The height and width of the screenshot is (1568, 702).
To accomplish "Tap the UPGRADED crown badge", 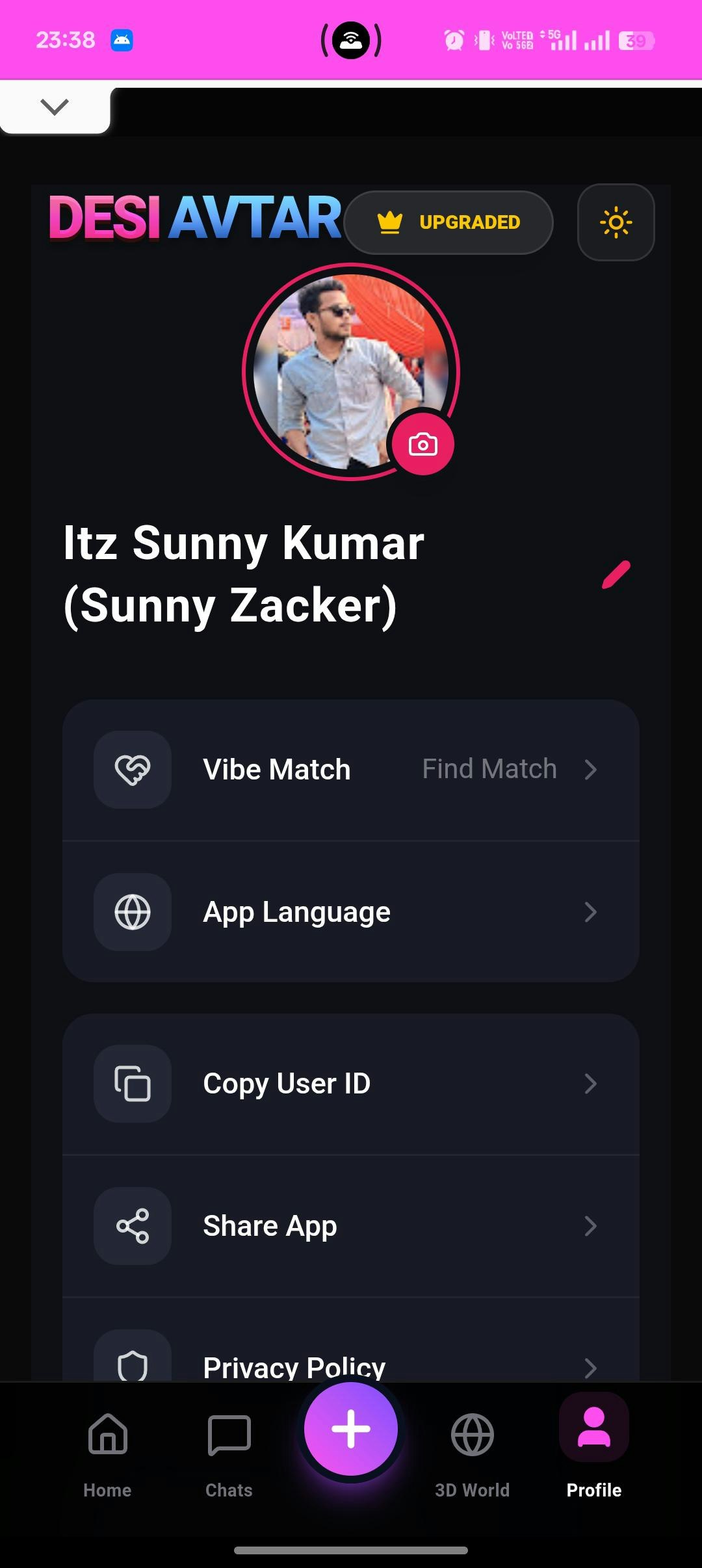I will 448,222.
